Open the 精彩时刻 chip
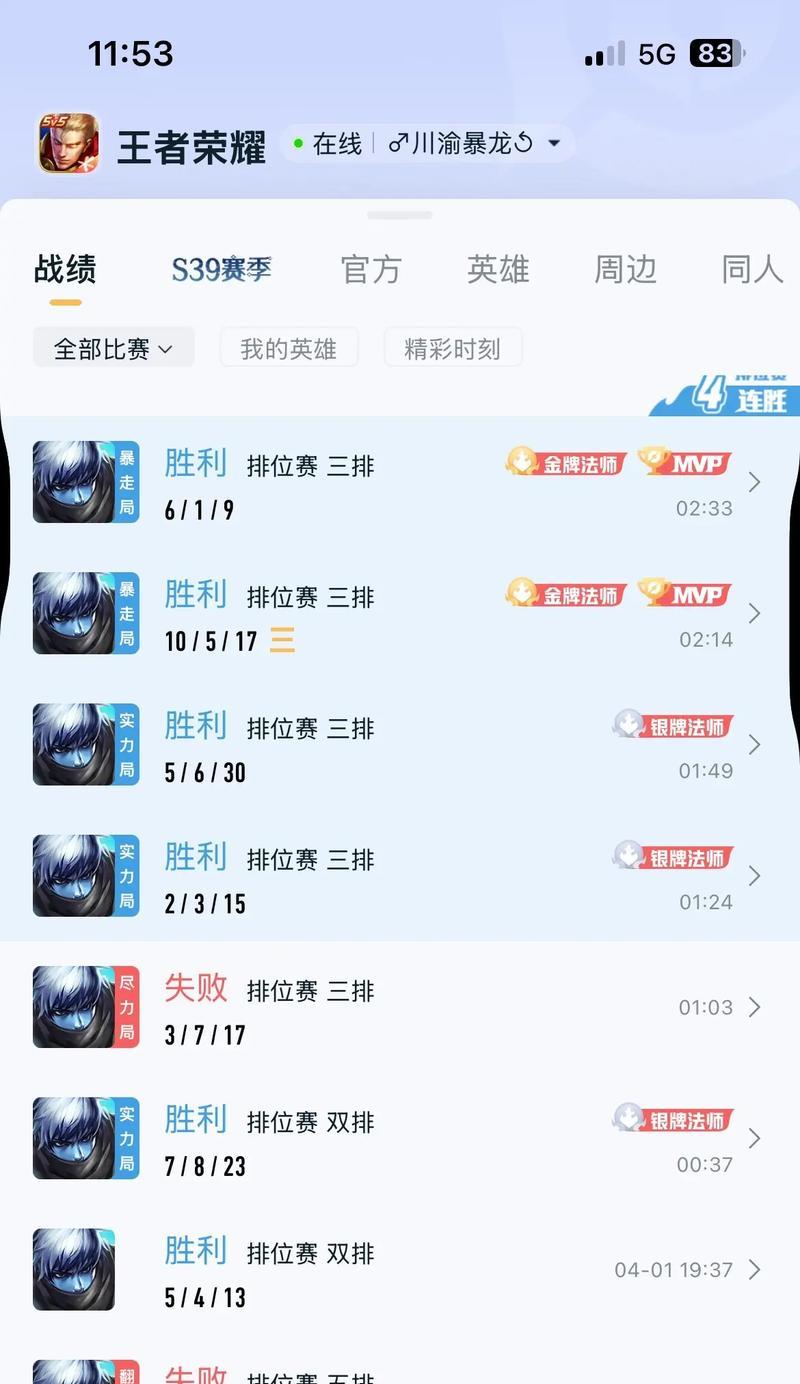The width and height of the screenshot is (800, 1384). point(452,348)
